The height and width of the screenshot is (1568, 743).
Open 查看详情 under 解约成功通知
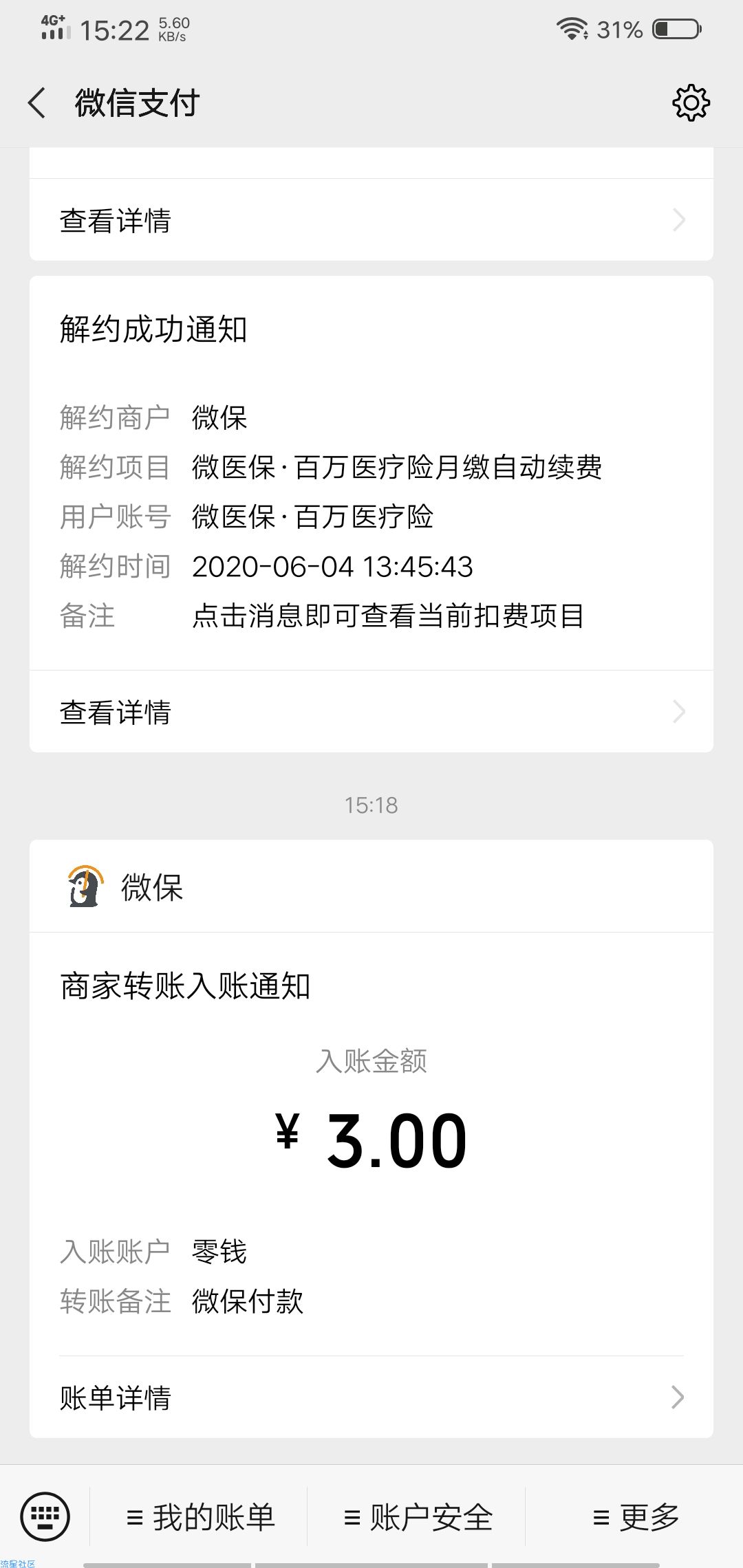click(371, 712)
